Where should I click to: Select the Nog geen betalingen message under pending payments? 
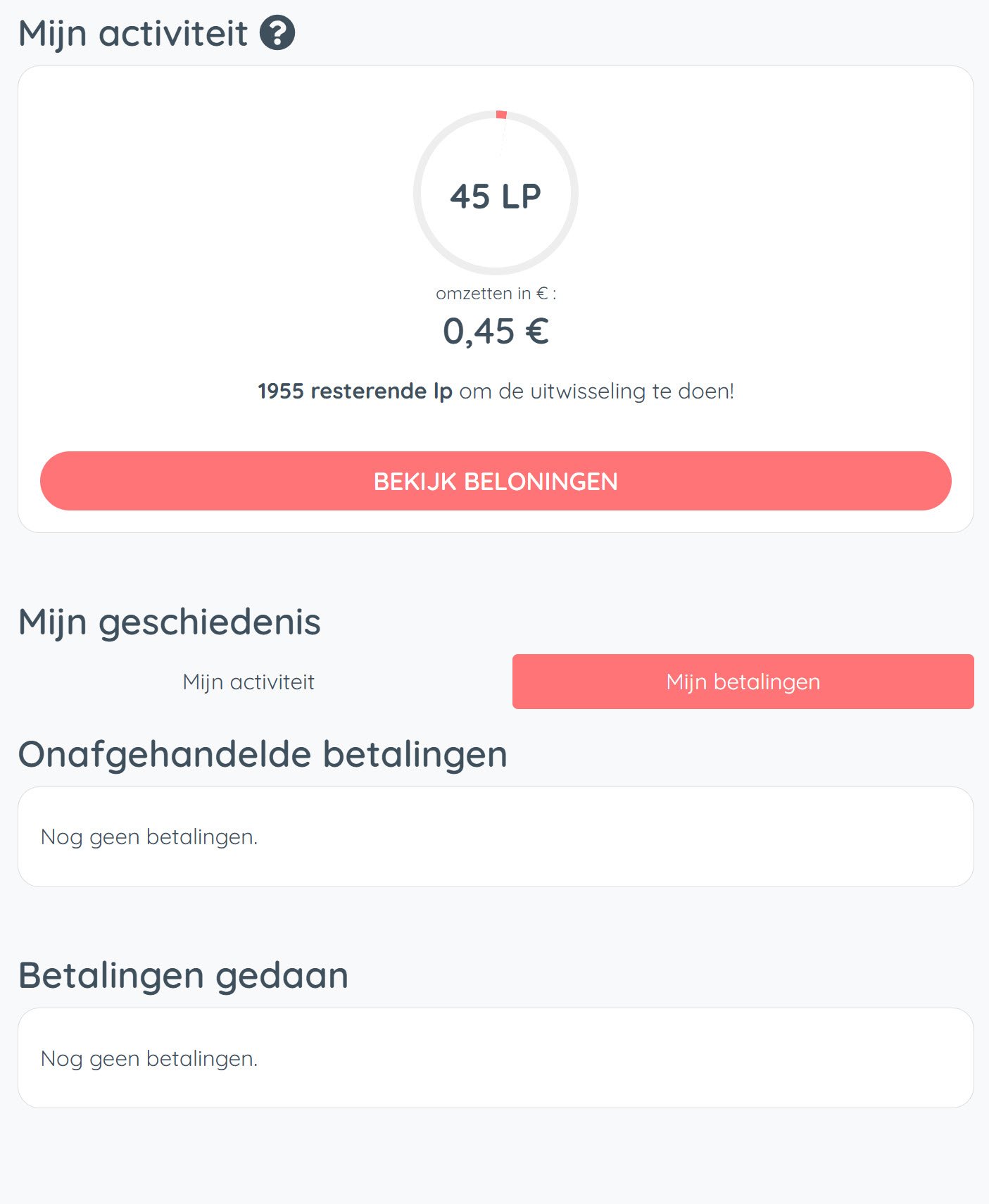pos(150,837)
